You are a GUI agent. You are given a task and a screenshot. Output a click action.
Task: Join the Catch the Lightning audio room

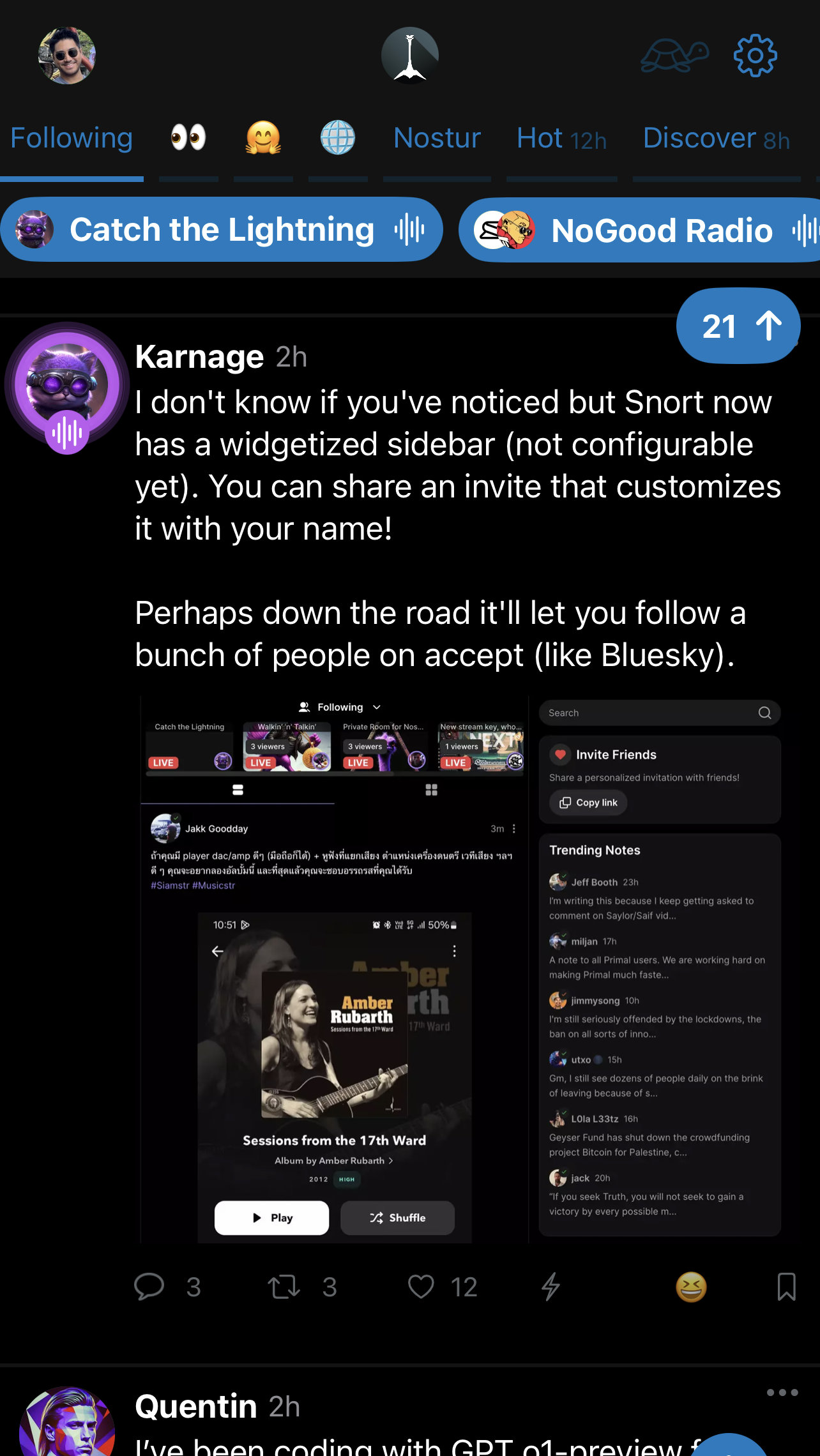[221, 229]
